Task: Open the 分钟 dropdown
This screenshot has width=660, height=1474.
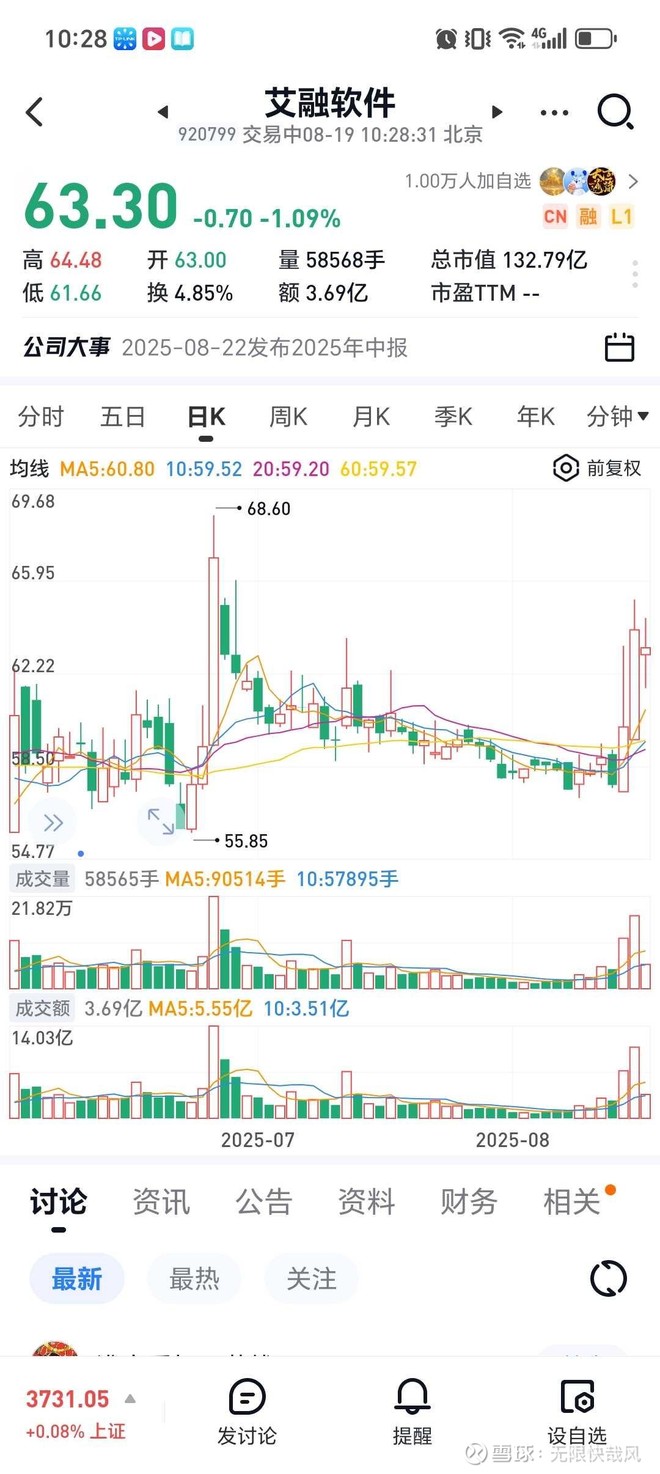Action: tap(617, 416)
